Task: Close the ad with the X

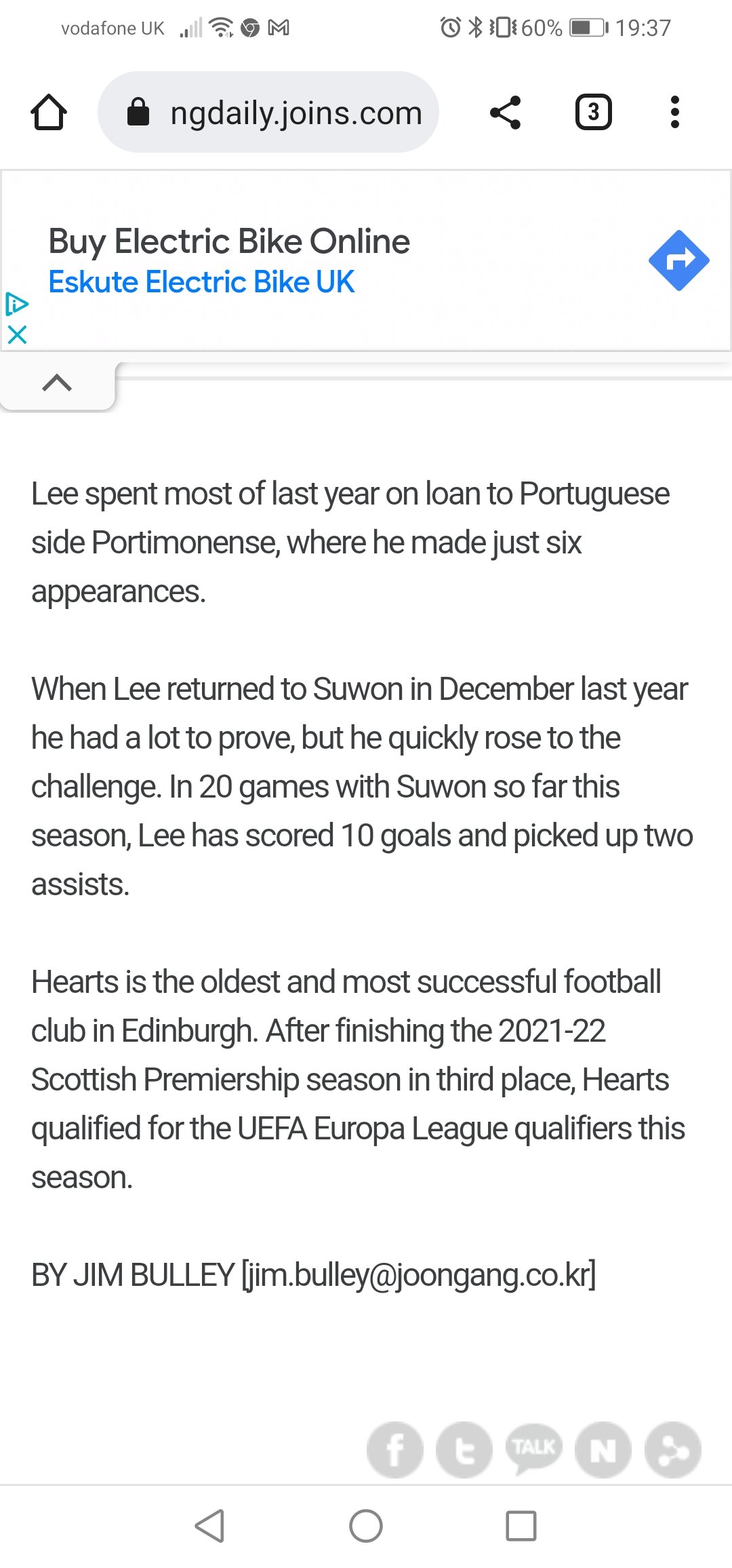Action: (x=17, y=334)
